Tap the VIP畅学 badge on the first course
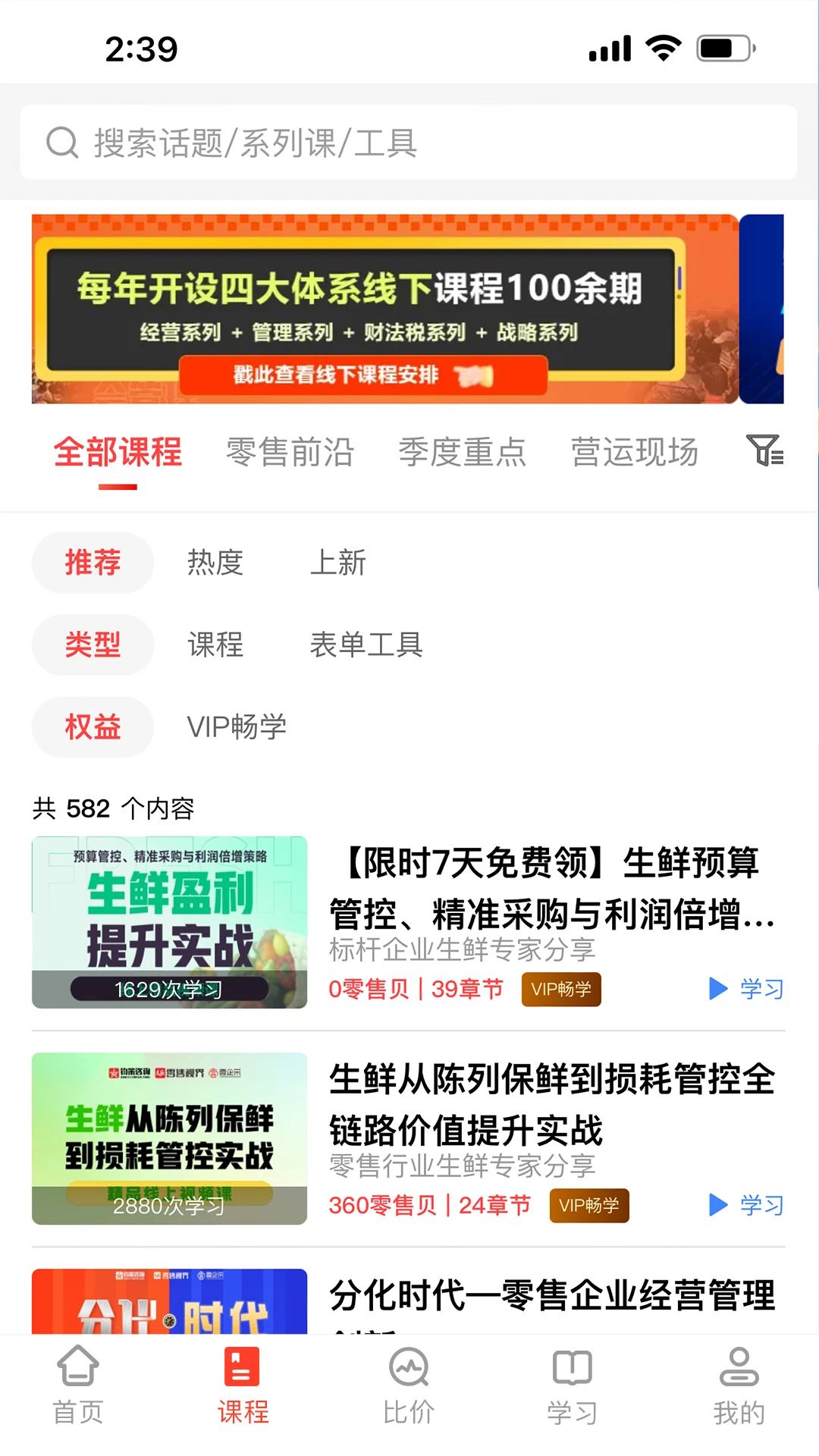Viewport: 819px width, 1456px height. pyautogui.click(x=561, y=990)
